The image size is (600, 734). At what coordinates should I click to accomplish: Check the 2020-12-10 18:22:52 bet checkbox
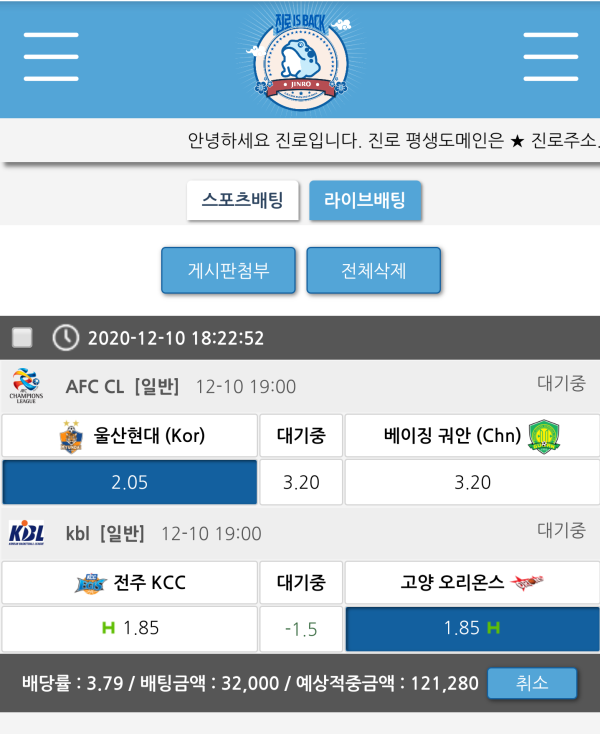pos(22,337)
